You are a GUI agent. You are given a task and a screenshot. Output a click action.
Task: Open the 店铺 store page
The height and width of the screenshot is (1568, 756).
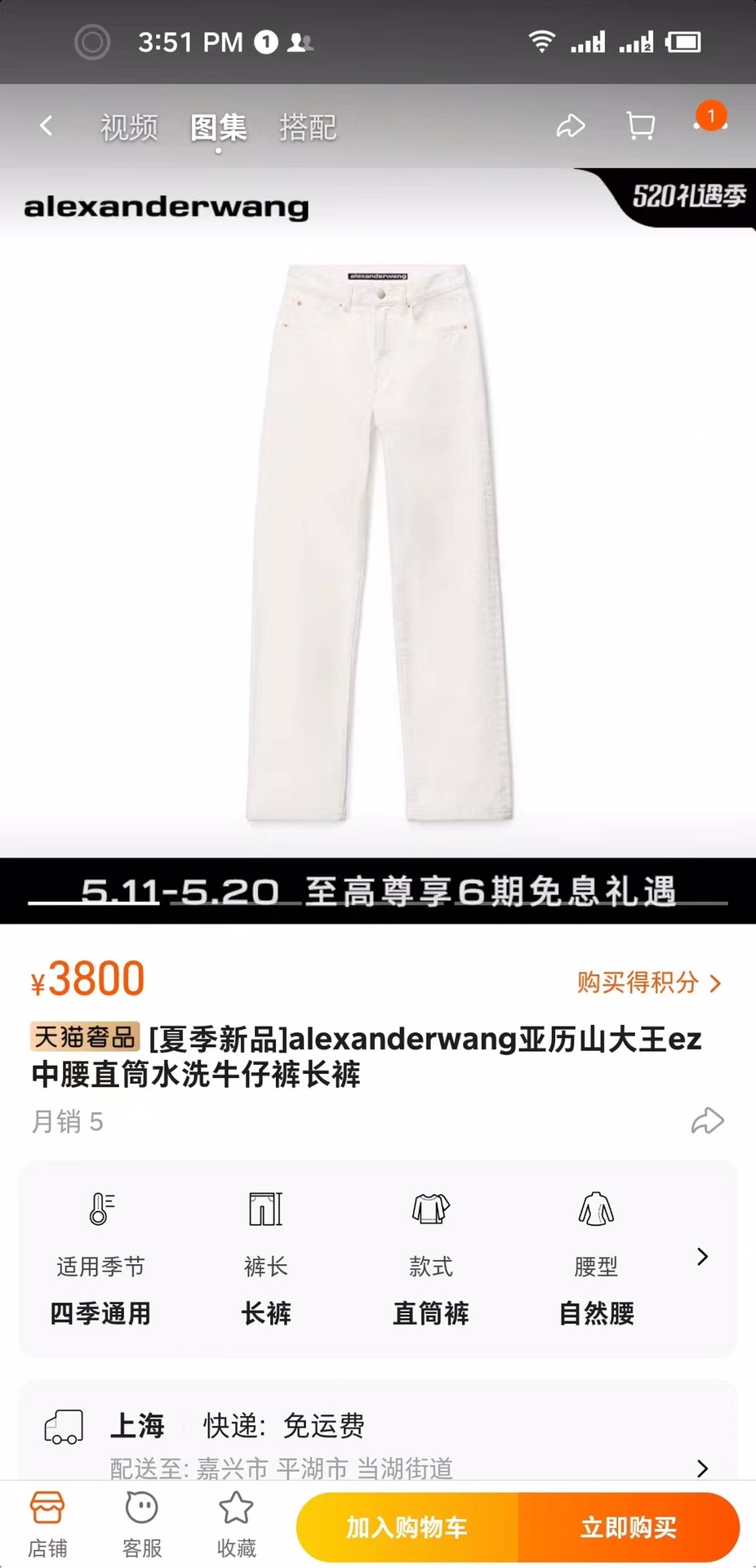click(x=47, y=1524)
